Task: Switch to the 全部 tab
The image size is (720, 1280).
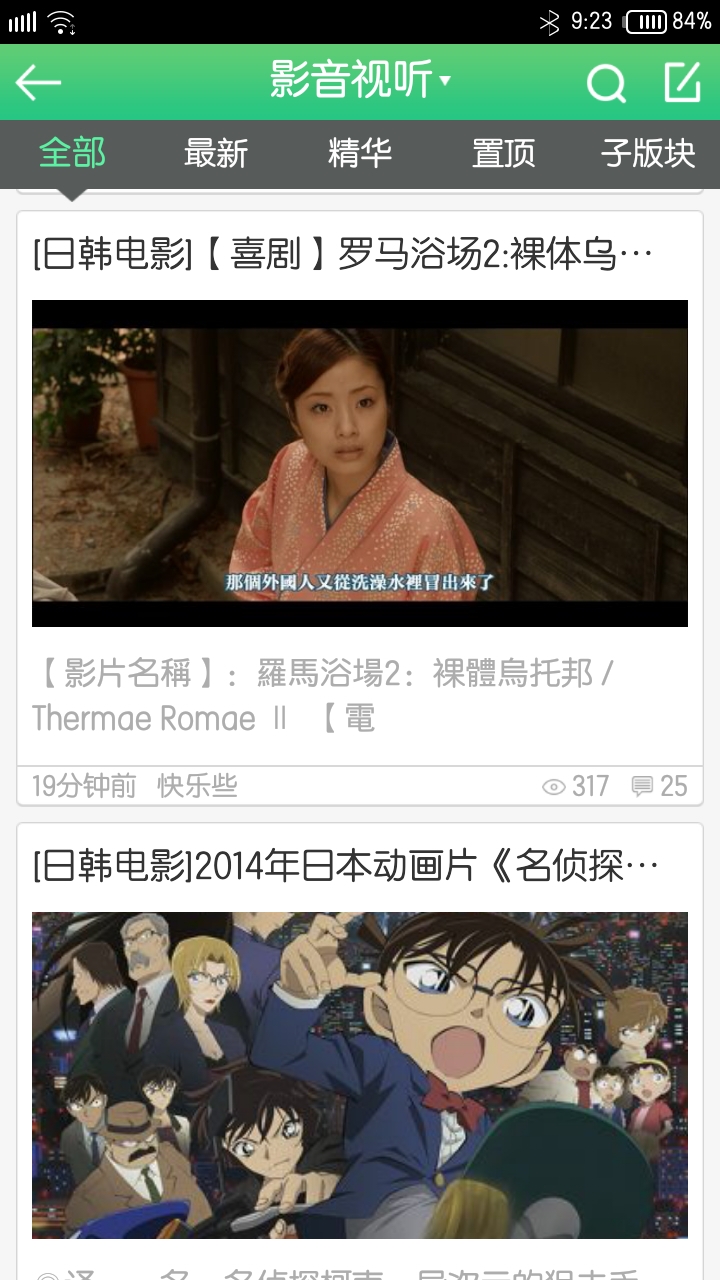Action: [x=72, y=154]
